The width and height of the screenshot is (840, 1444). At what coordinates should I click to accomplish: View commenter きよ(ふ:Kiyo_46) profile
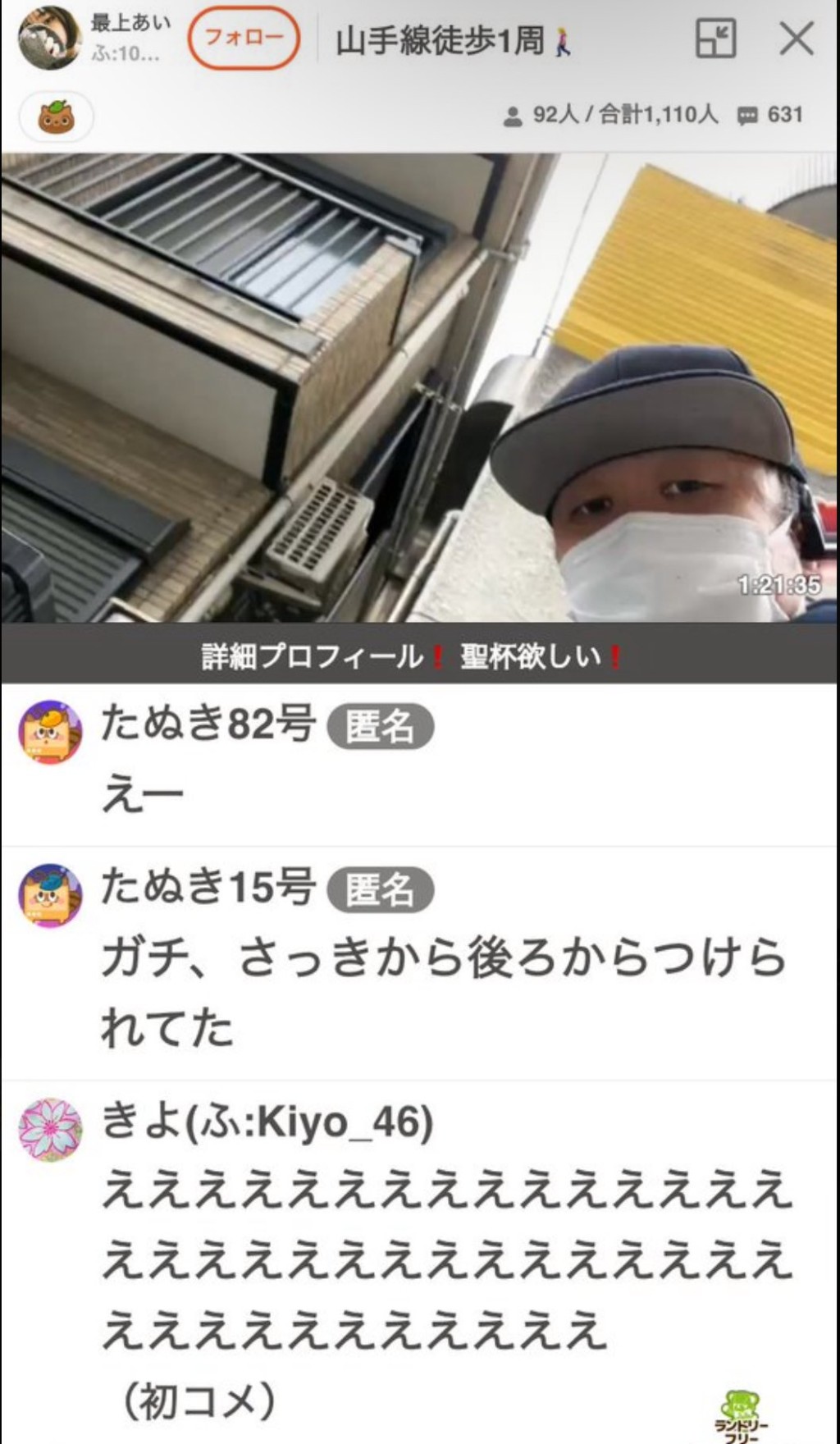(x=50, y=1130)
